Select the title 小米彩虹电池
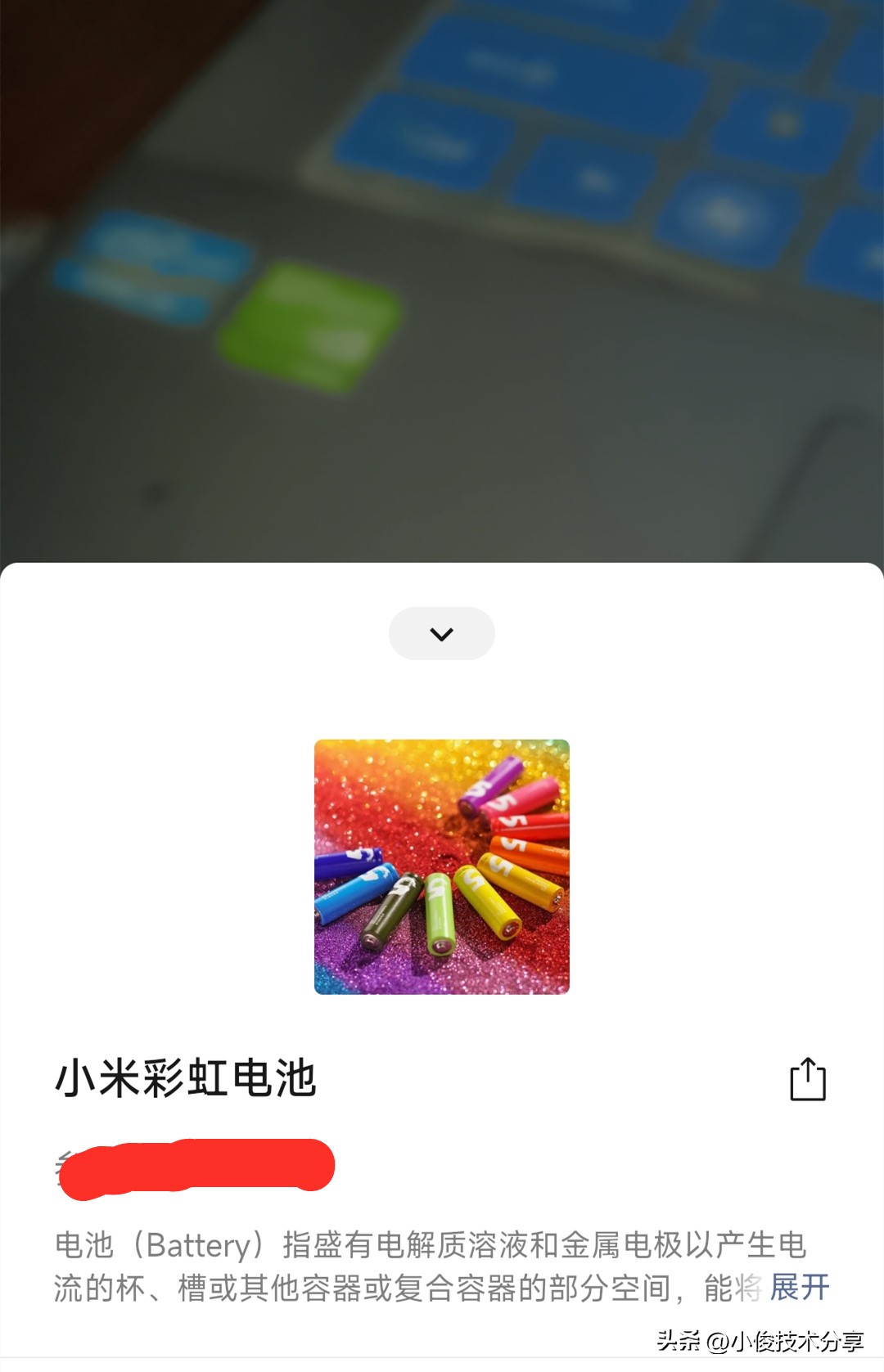 190,1078
